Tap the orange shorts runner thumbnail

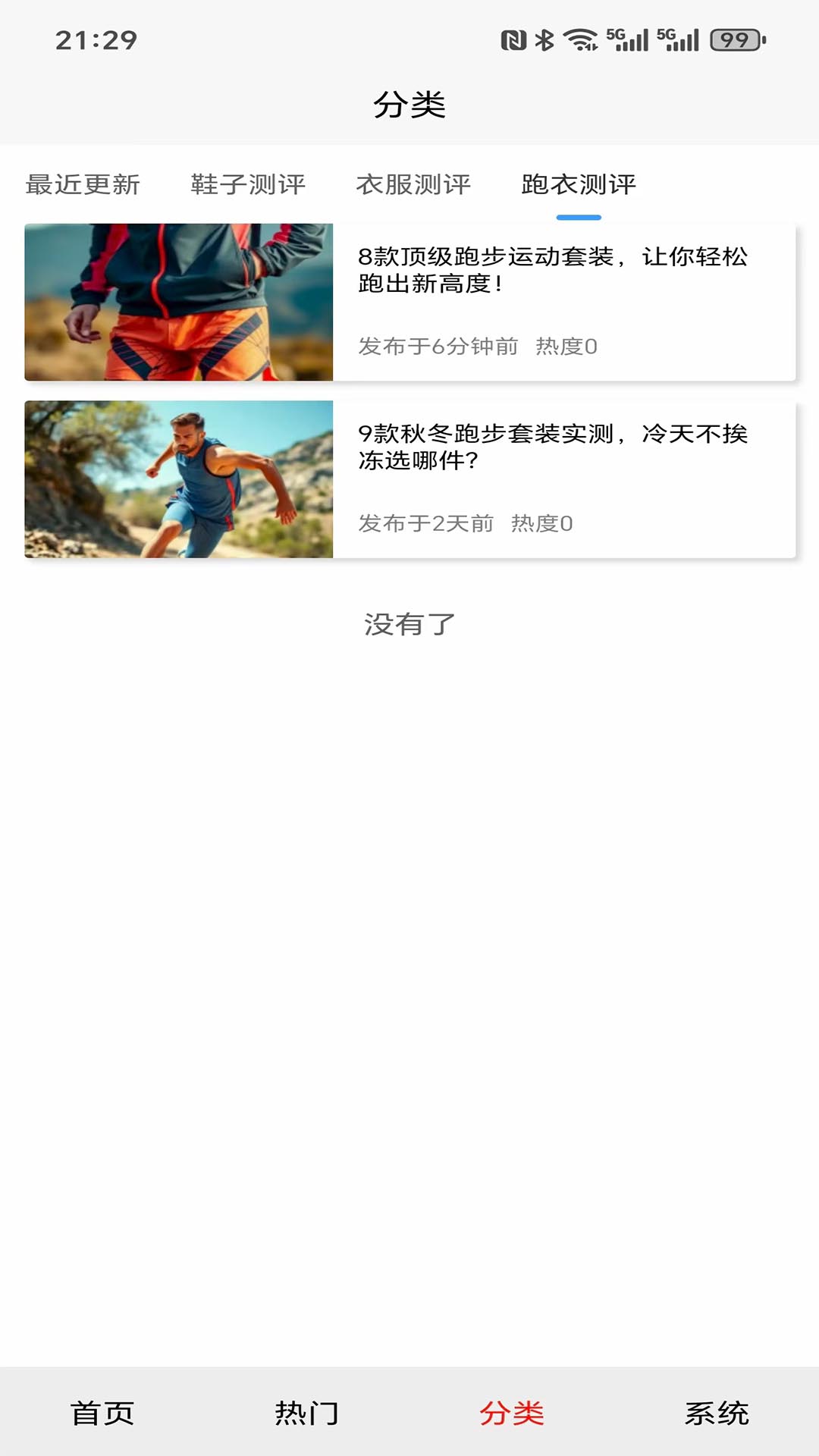[x=180, y=300]
